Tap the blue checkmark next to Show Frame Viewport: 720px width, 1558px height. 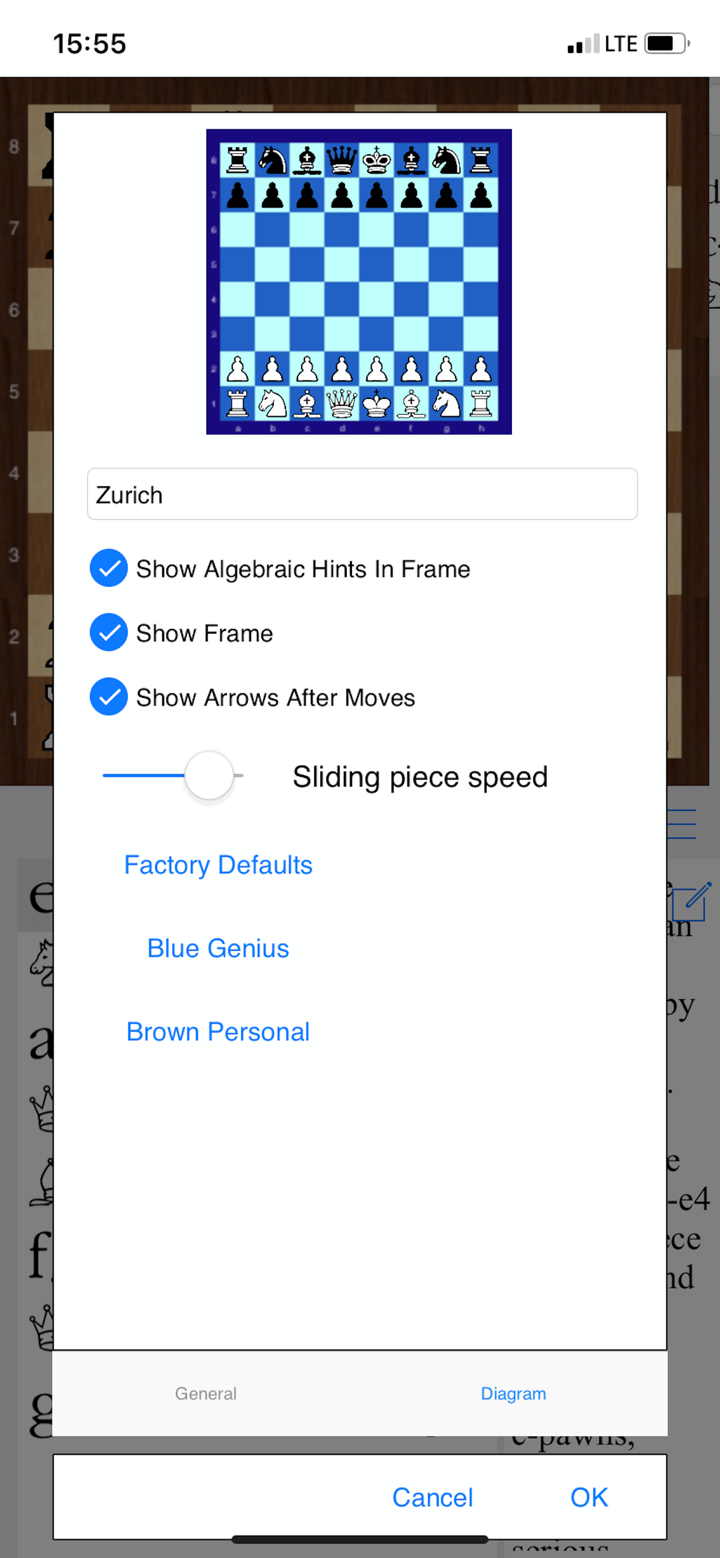point(109,632)
